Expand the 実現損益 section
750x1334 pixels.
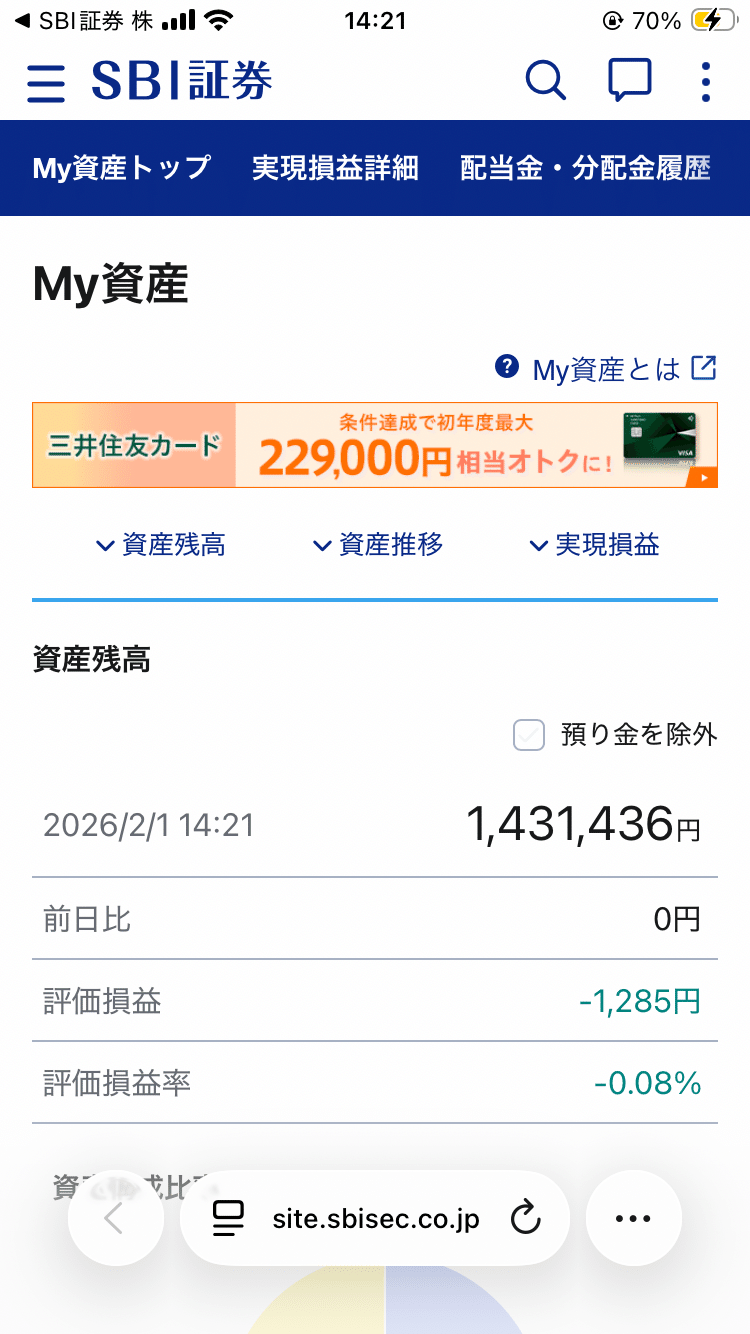pyautogui.click(x=592, y=545)
